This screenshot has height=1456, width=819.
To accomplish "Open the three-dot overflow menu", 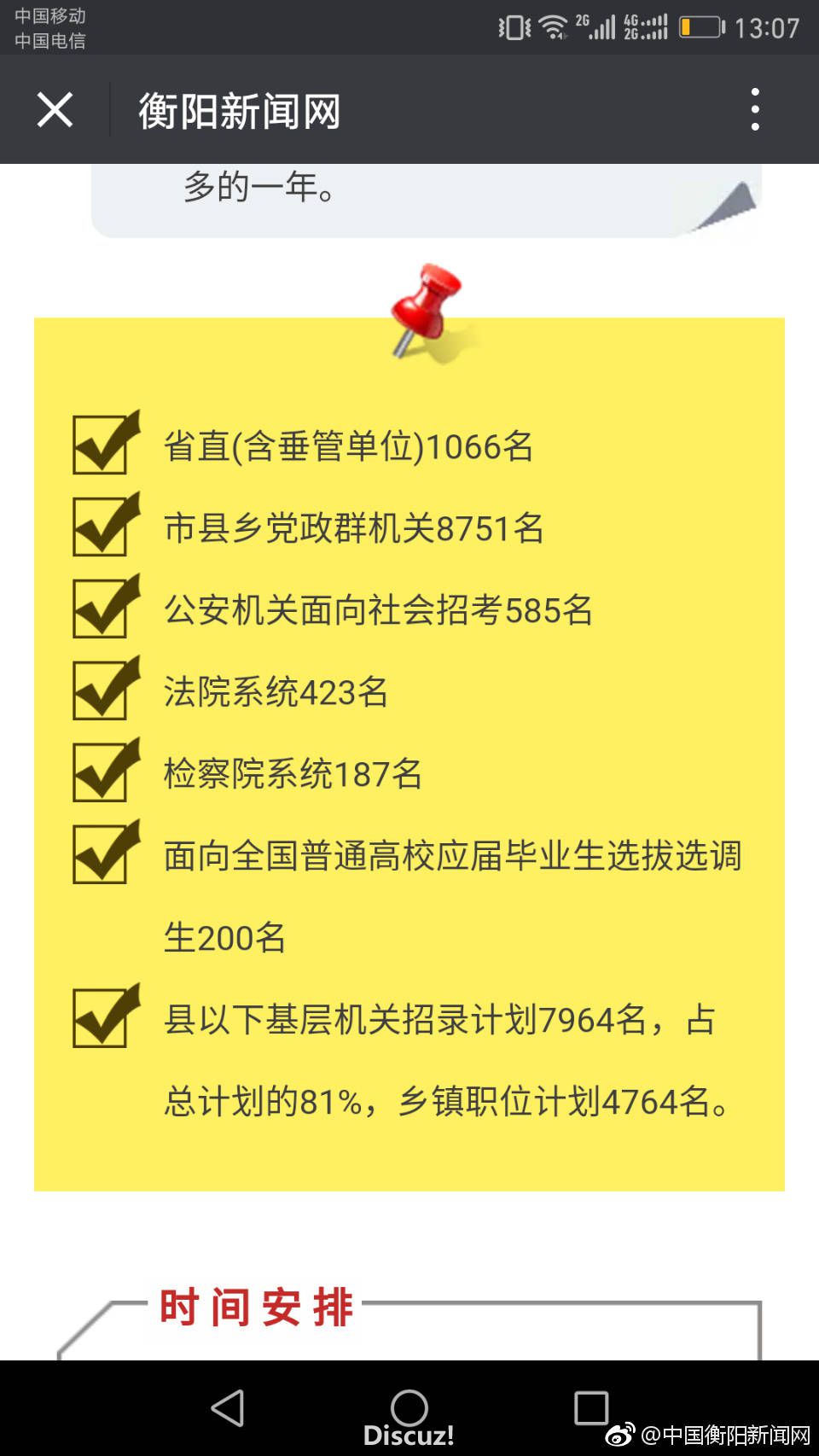I will (754, 109).
